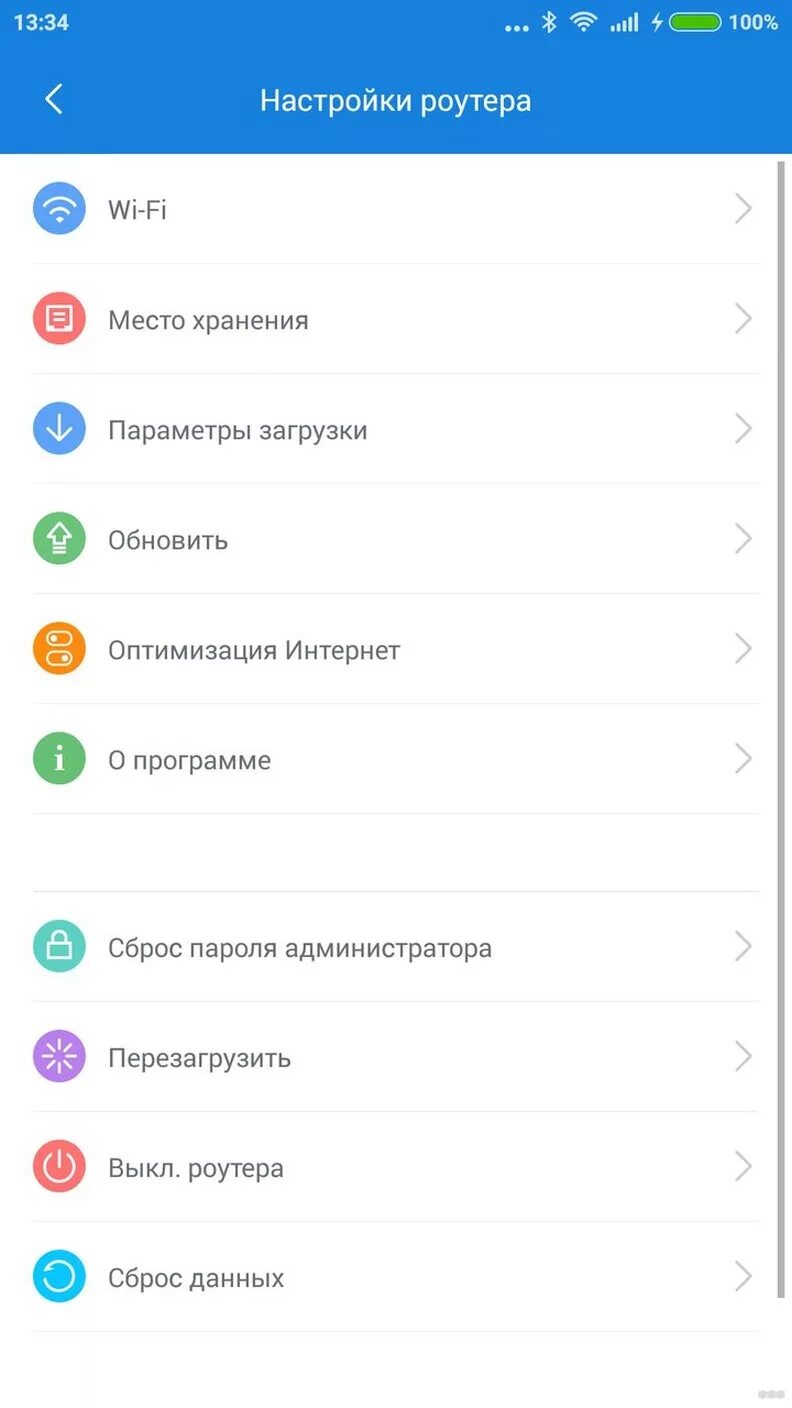792x1408 pixels.
Task: Open Оптимизация Интернет
Action: (x=396, y=649)
